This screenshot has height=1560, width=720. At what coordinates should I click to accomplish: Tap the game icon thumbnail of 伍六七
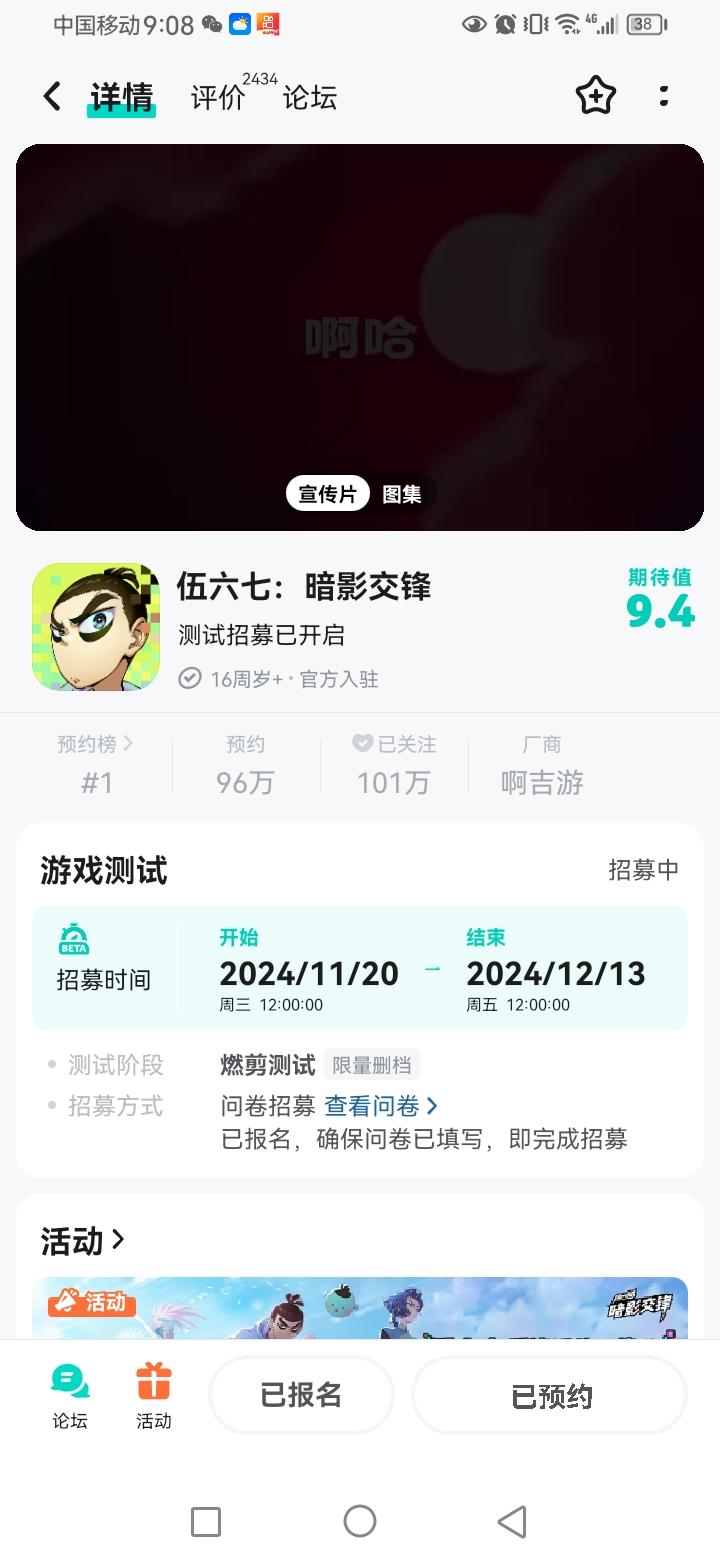(95, 627)
